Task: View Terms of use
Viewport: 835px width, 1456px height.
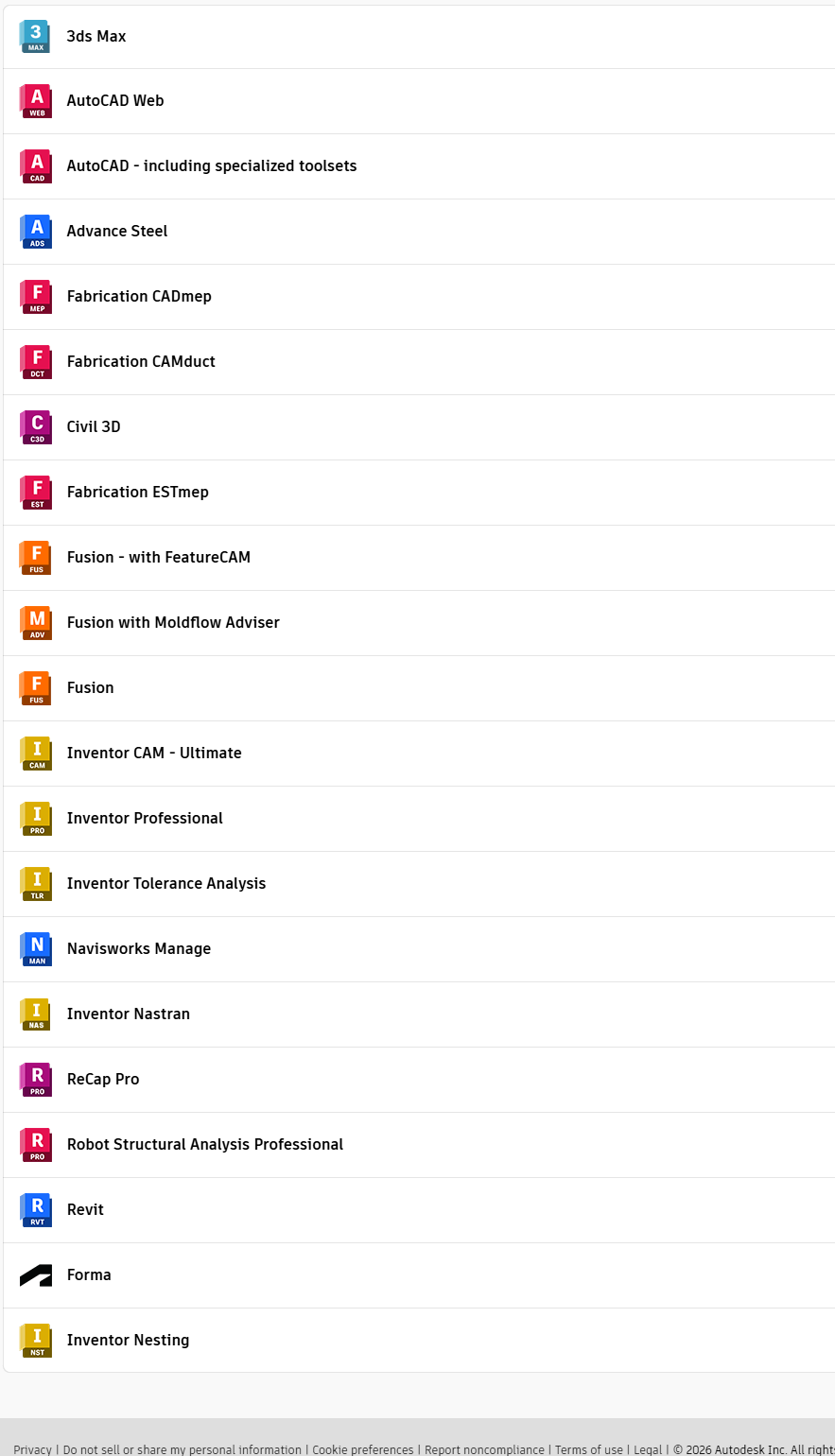Action: (588, 1449)
